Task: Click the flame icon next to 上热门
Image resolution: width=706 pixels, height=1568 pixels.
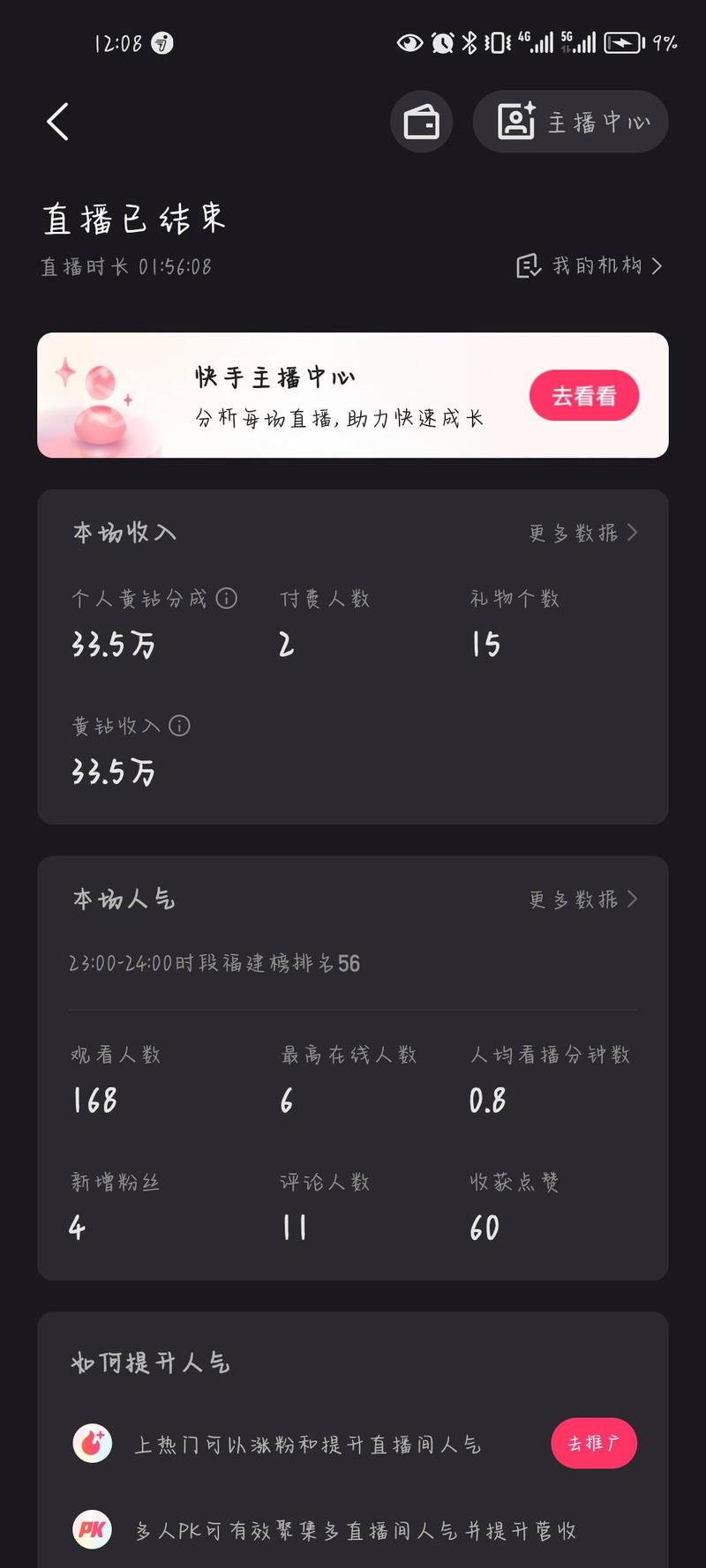Action: (92, 1443)
